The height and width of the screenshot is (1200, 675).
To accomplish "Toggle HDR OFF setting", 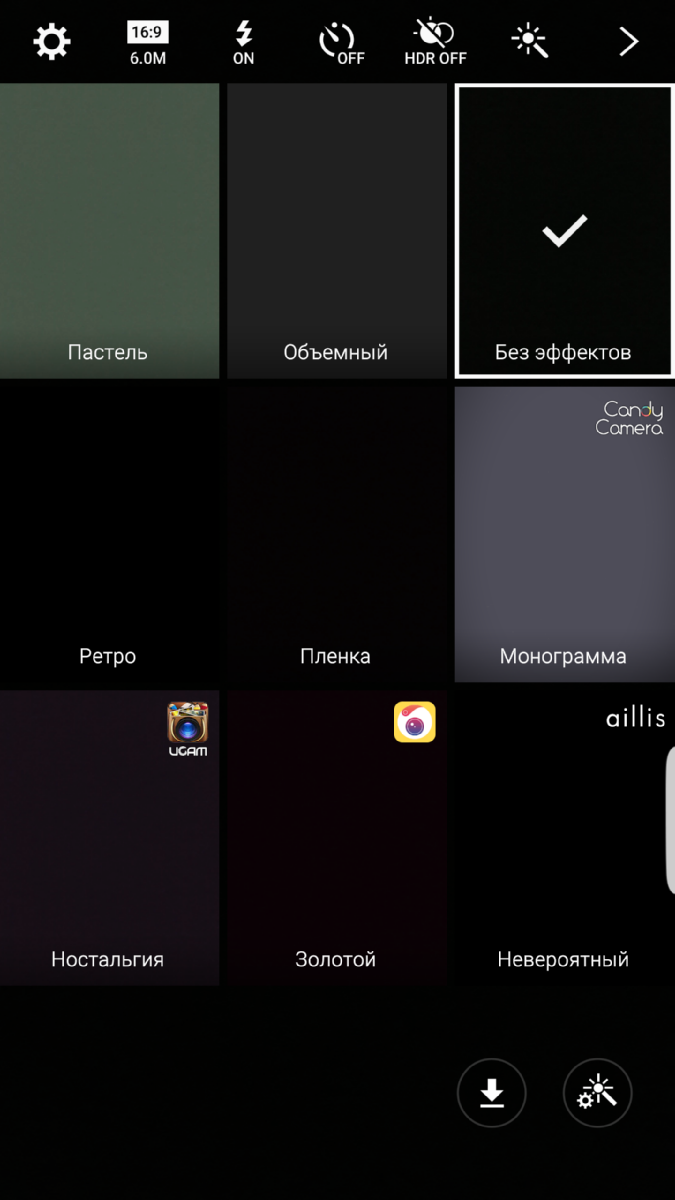I will click(x=435, y=43).
